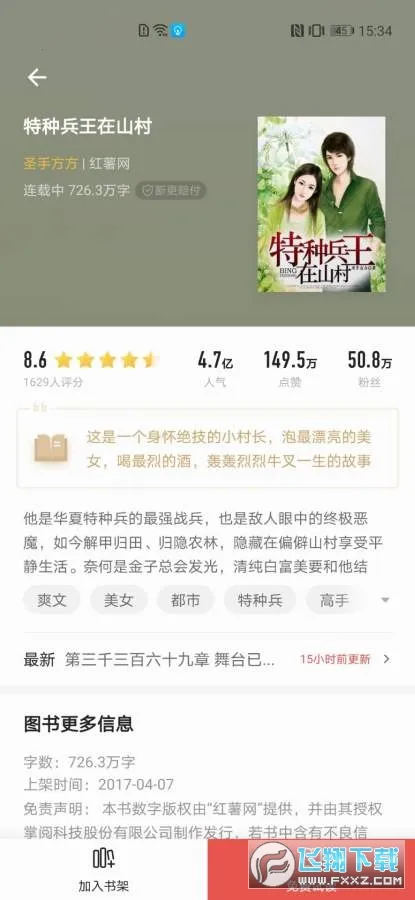Select the 都市 tag chip
This screenshot has height=900, width=415.
(x=185, y=600)
